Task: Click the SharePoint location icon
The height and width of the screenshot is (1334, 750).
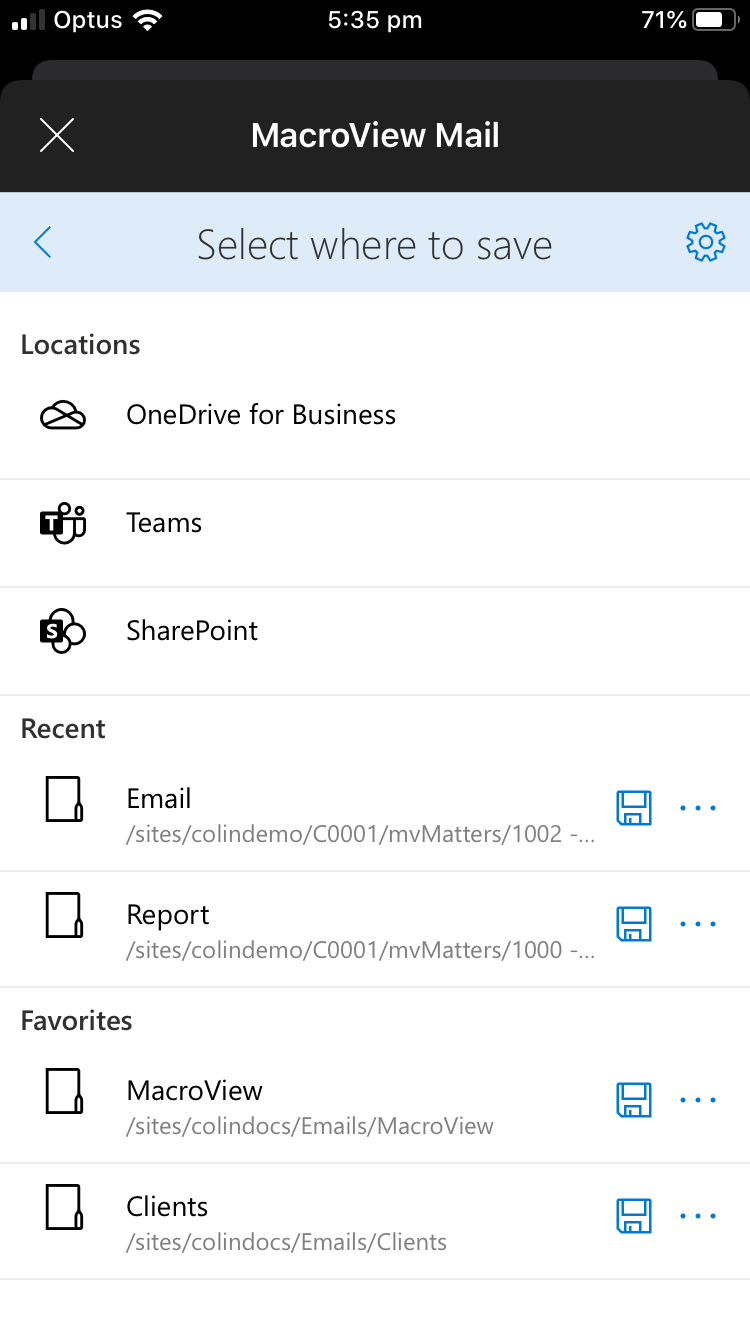Action: [64, 630]
